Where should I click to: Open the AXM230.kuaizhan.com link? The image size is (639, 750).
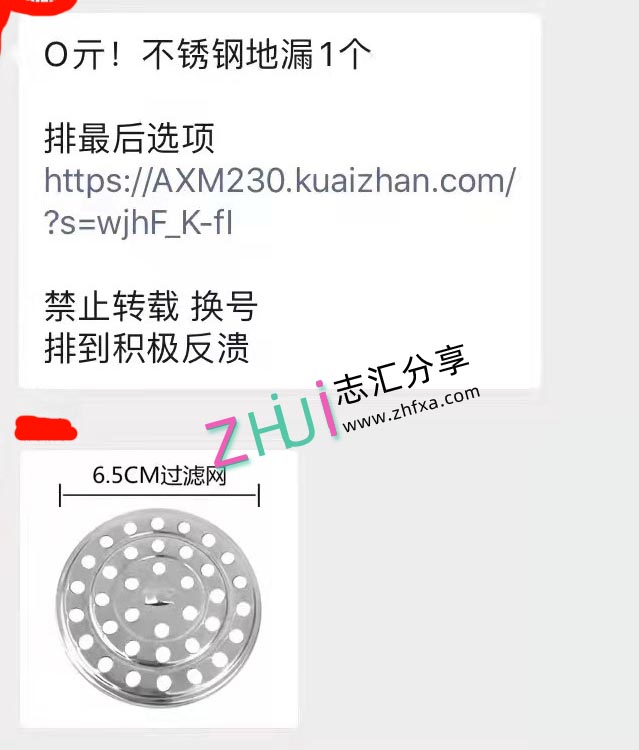(x=280, y=183)
